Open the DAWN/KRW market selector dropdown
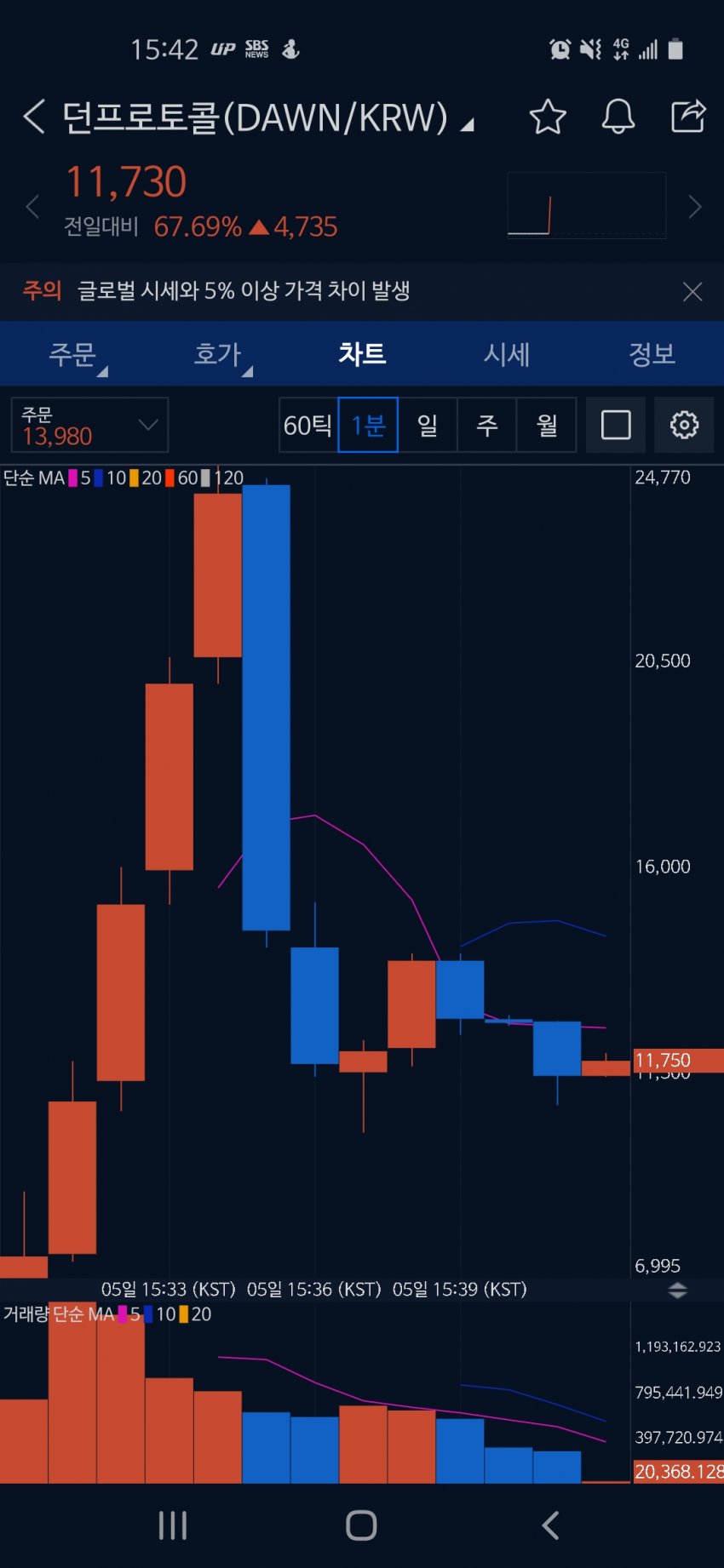724x1568 pixels. [x=466, y=125]
